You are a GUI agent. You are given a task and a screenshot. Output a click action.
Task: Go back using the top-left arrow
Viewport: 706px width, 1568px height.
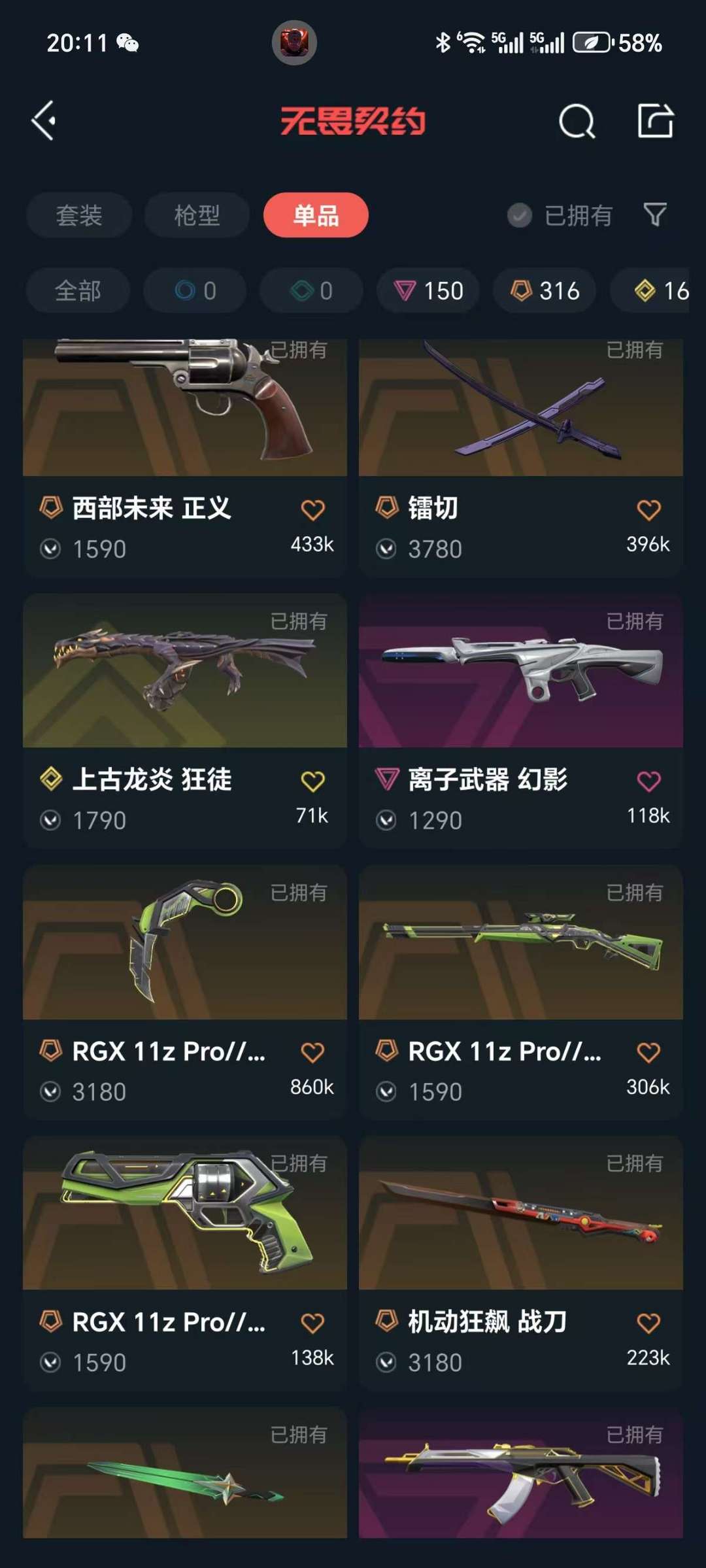click(44, 120)
